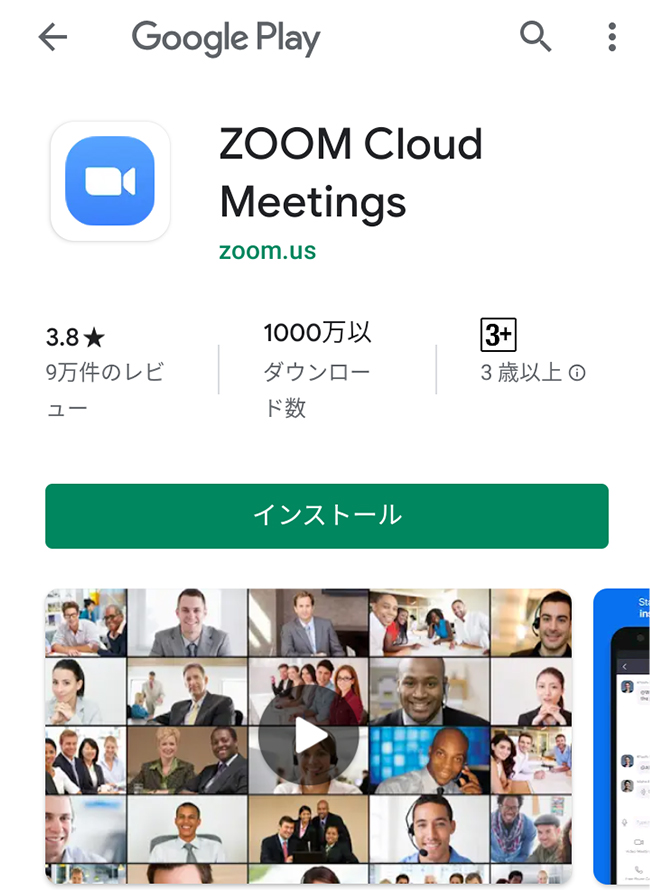Image resolution: width=650 pixels, height=892 pixels.
Task: Open the three-dot overflow menu
Action: tap(612, 38)
